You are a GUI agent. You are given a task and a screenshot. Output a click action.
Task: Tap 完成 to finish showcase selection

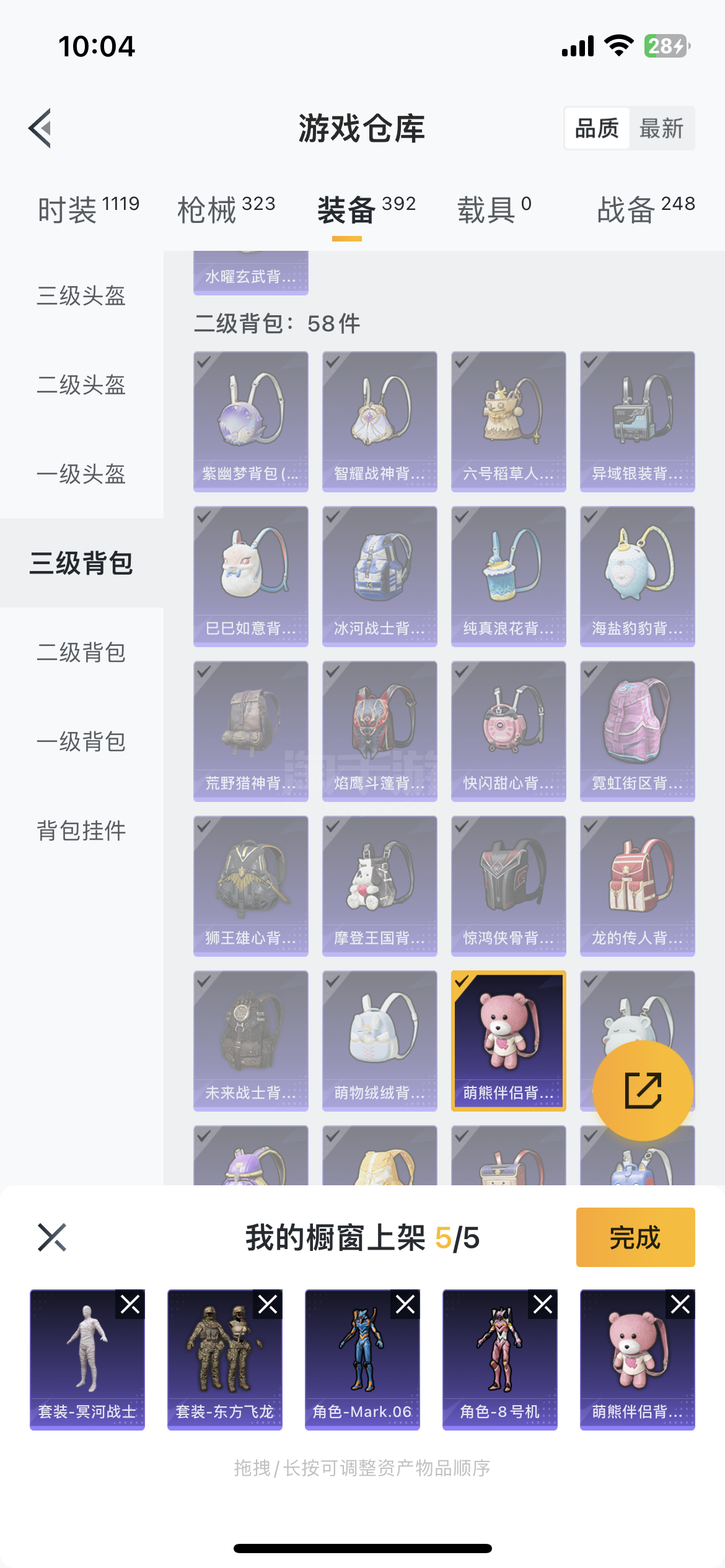635,1237
